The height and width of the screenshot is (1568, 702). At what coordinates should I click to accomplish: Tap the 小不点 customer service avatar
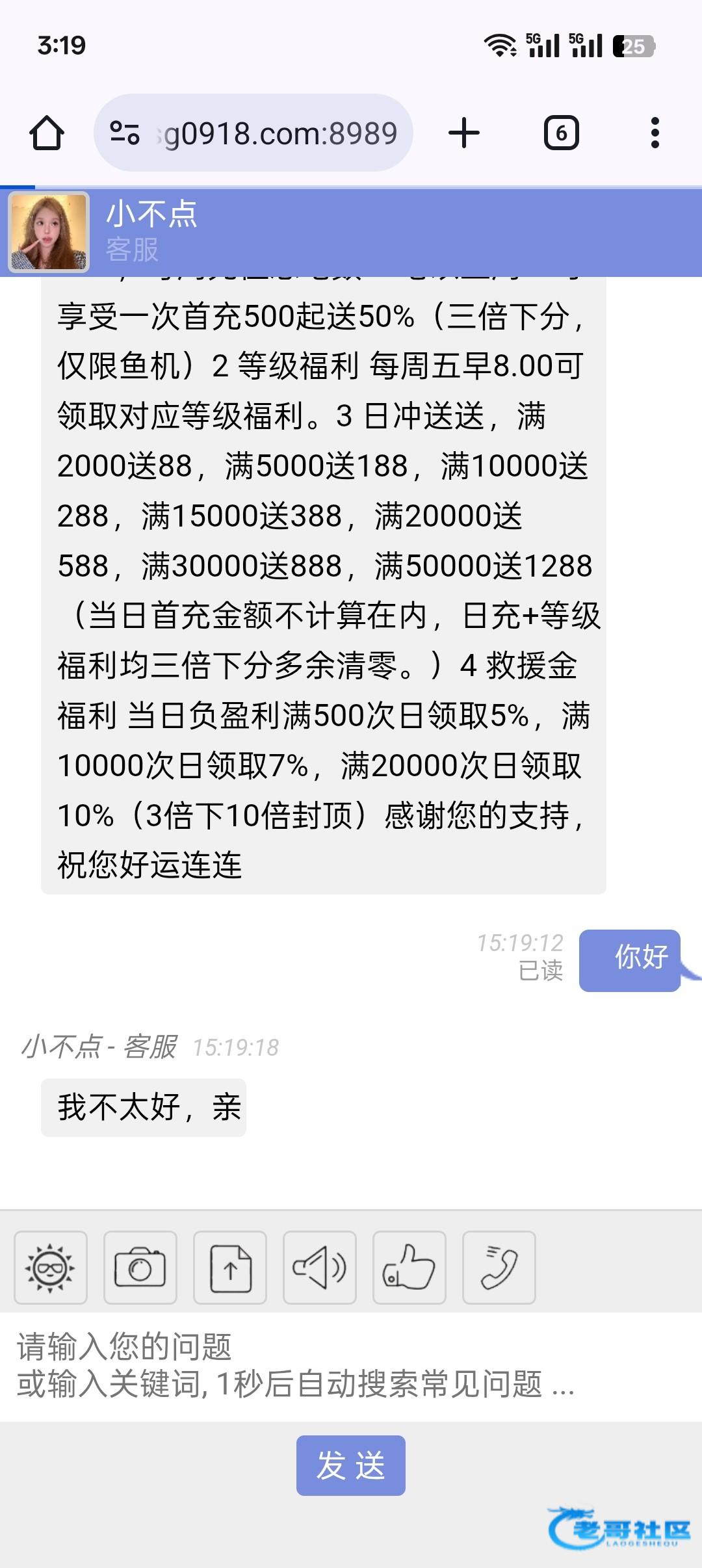[x=49, y=232]
